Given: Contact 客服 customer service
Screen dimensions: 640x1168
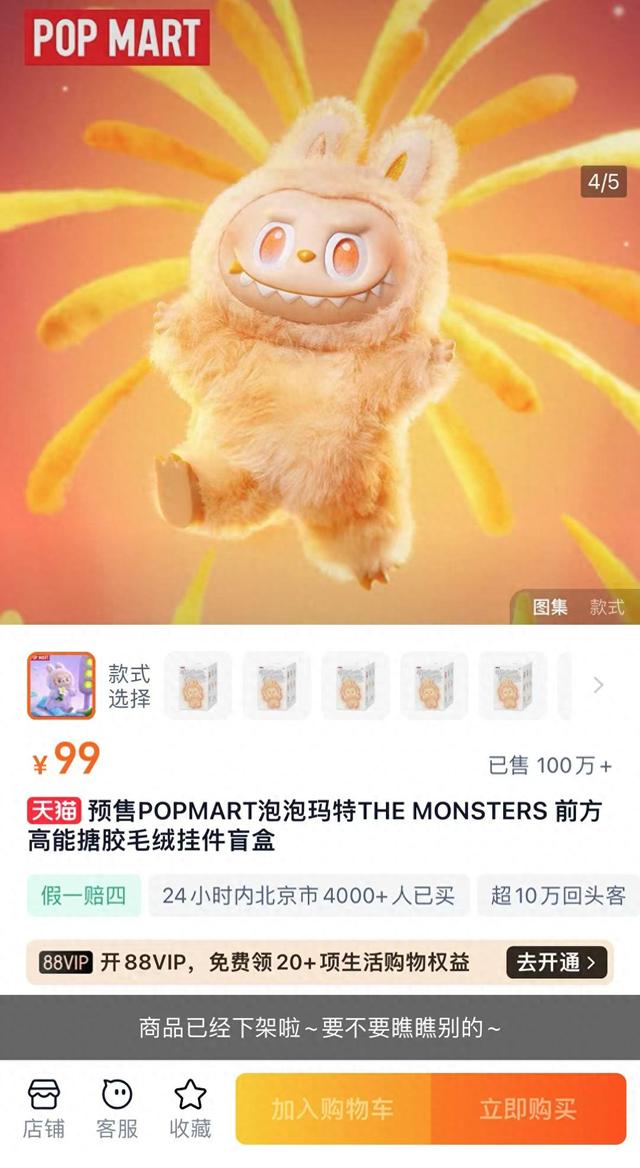Looking at the screenshot, I should click(x=117, y=1108).
